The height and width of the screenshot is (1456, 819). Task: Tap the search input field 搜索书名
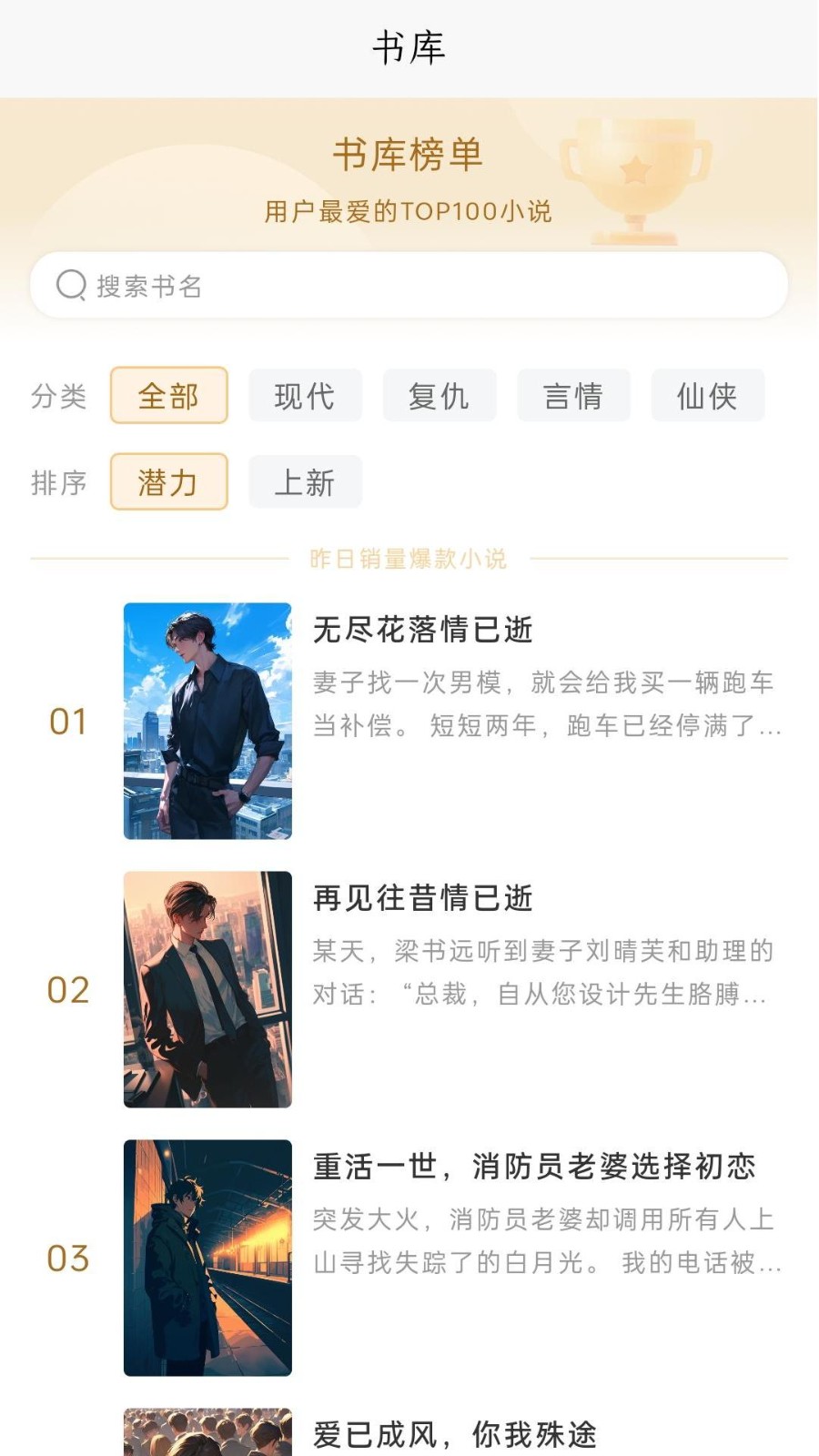tap(409, 285)
